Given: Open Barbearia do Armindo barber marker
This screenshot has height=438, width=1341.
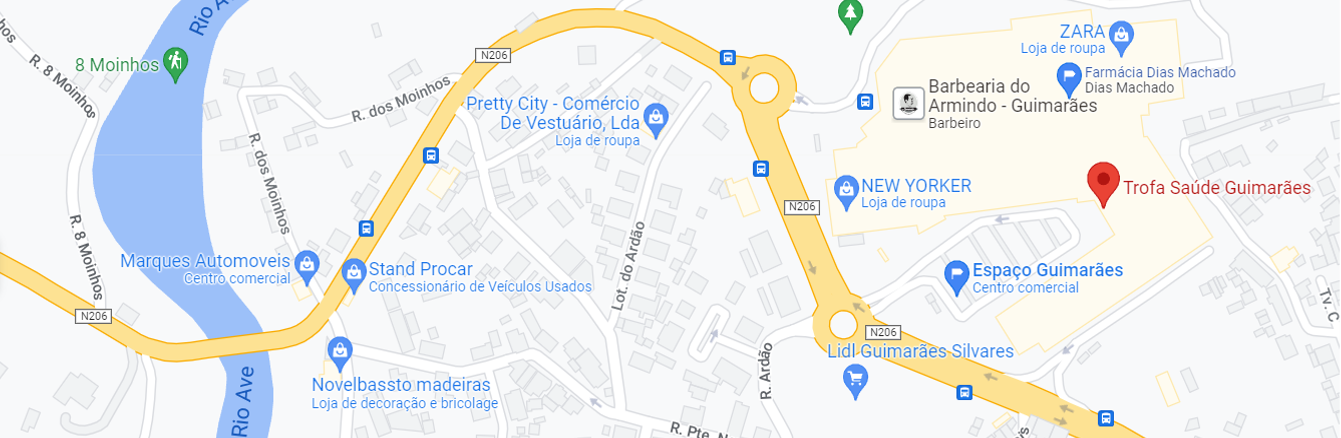Looking at the screenshot, I should click(x=908, y=103).
